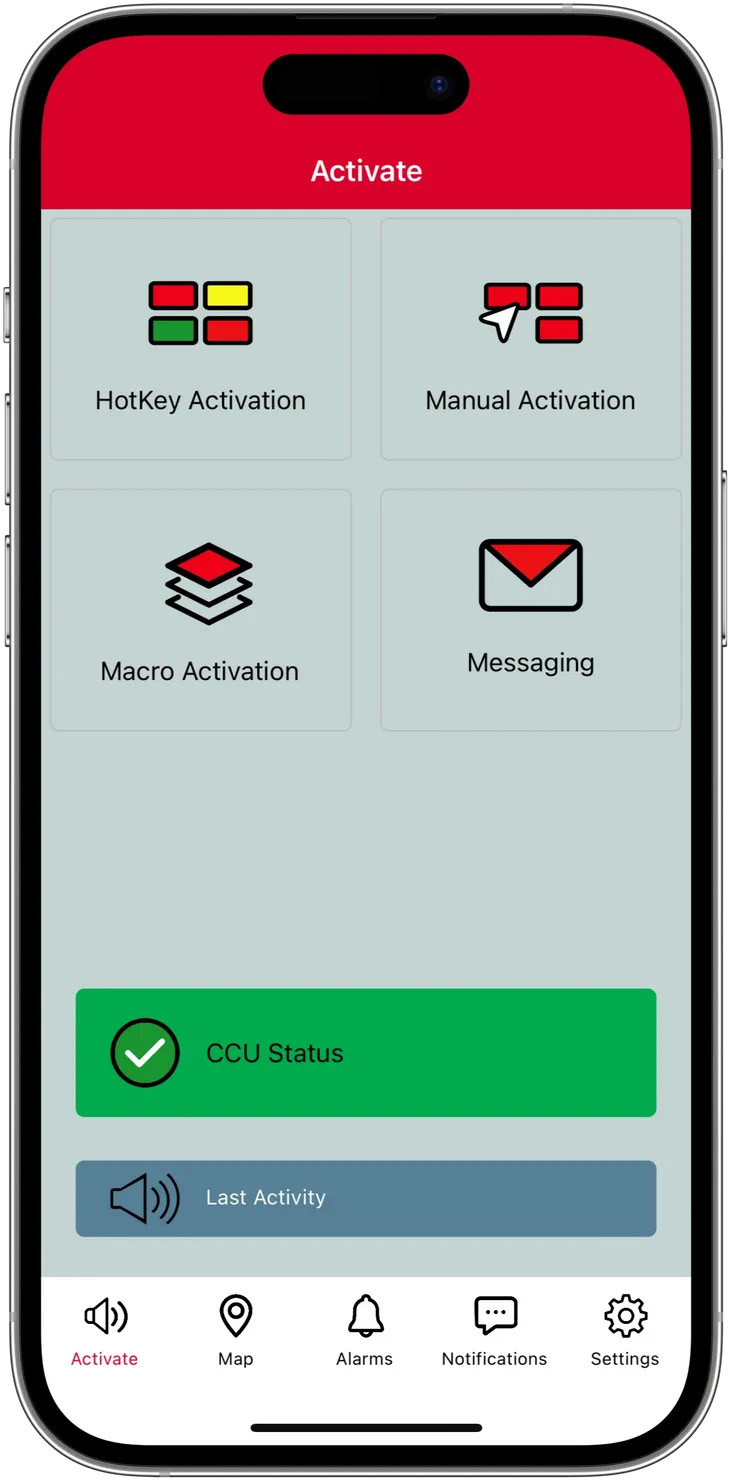This screenshot has width=730, height=1480.
Task: Tap the HotKey Activation card
Action: [x=199, y=340]
